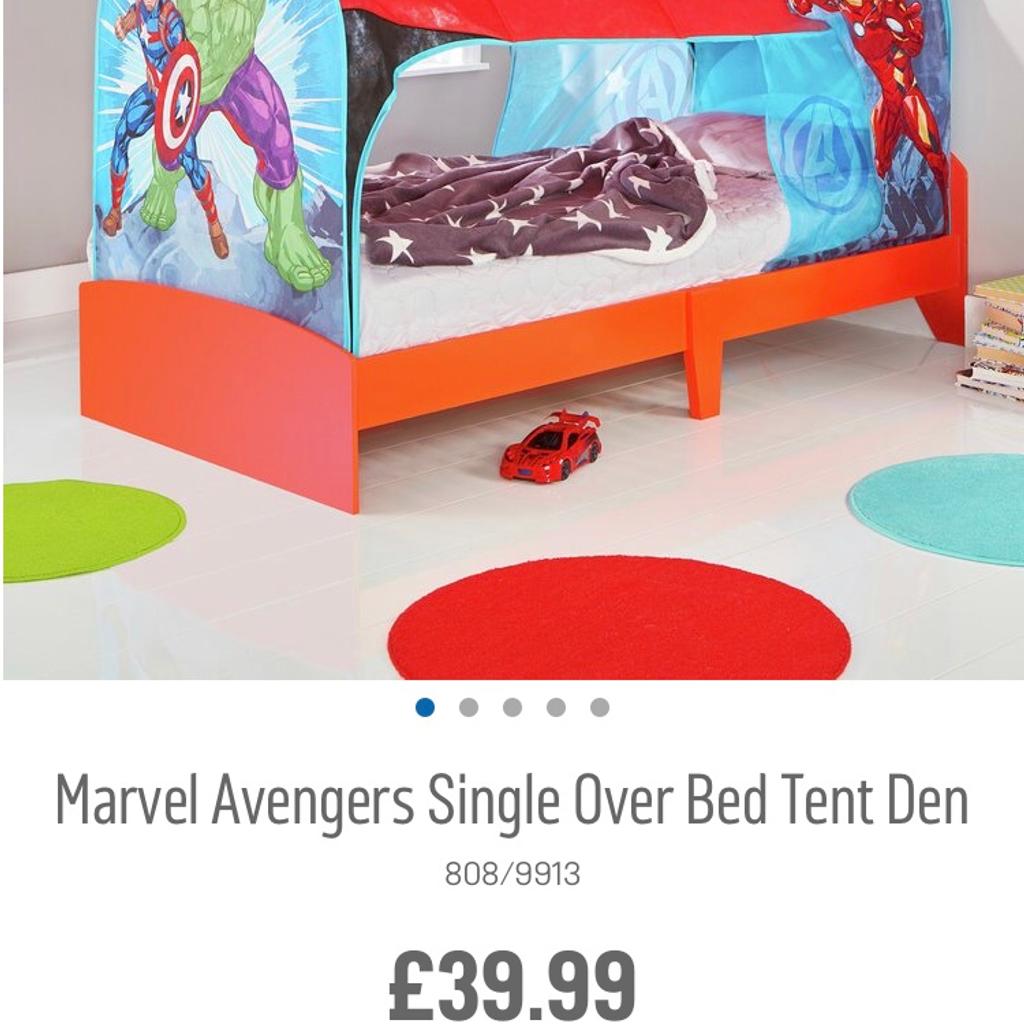This screenshot has width=1024, height=1024.
Task: Go to the fourth product image dot
Action: (x=556, y=708)
